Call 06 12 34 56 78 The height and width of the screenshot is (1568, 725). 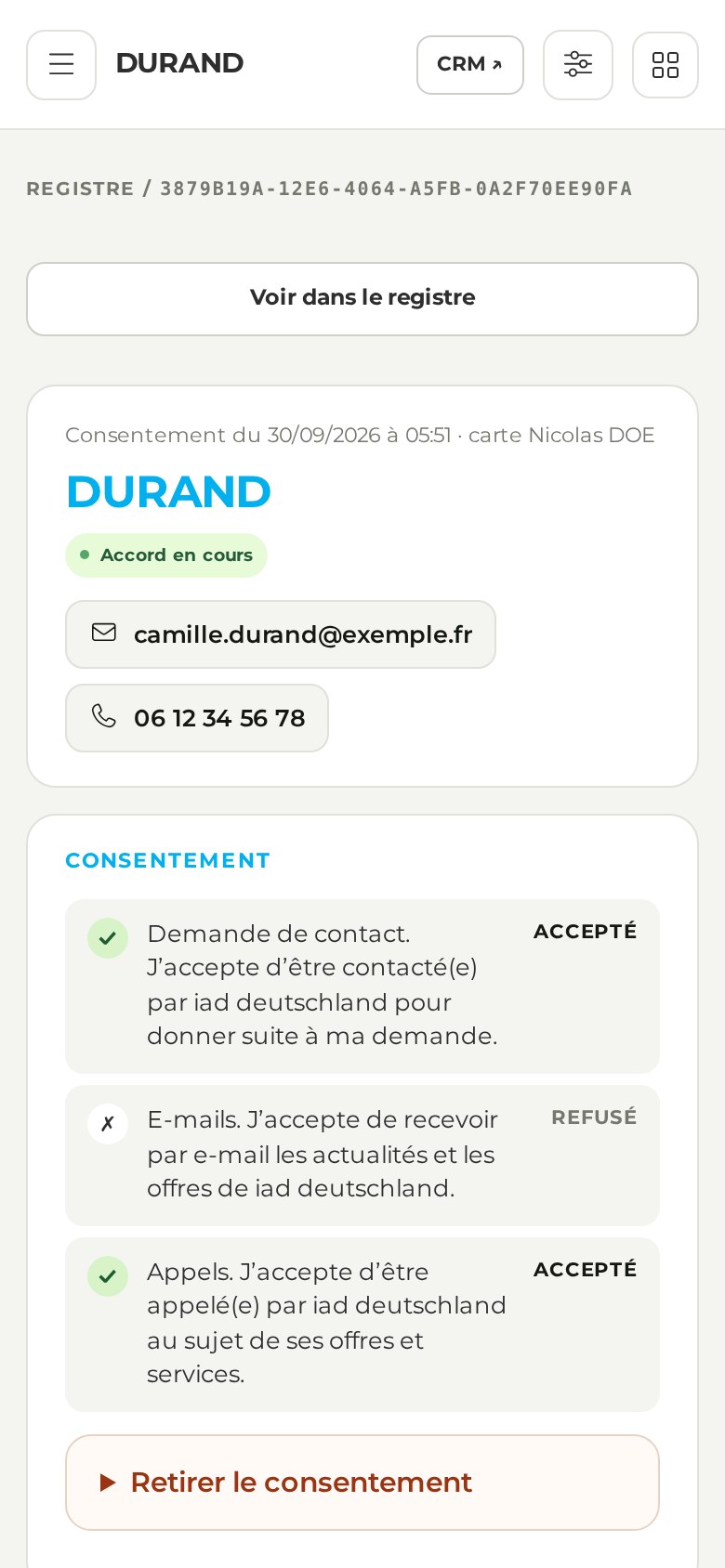[197, 718]
